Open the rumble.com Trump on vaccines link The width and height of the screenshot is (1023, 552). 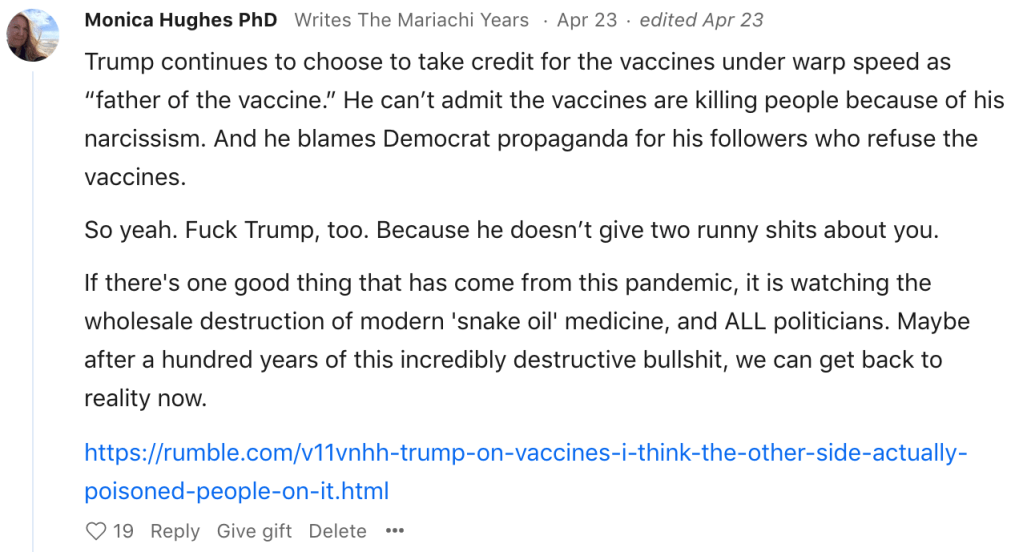pyautogui.click(x=525, y=453)
